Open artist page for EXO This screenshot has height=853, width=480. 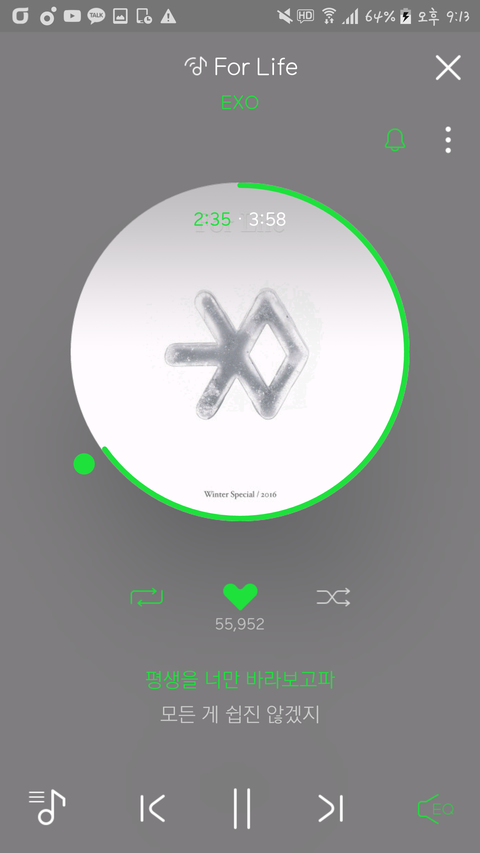coord(239,102)
